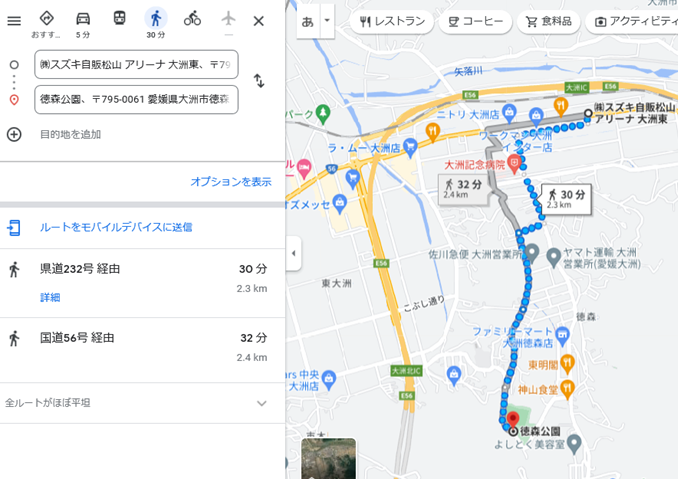Filter map by 食料品
Viewport: 678px width, 479px height.
pyautogui.click(x=548, y=21)
